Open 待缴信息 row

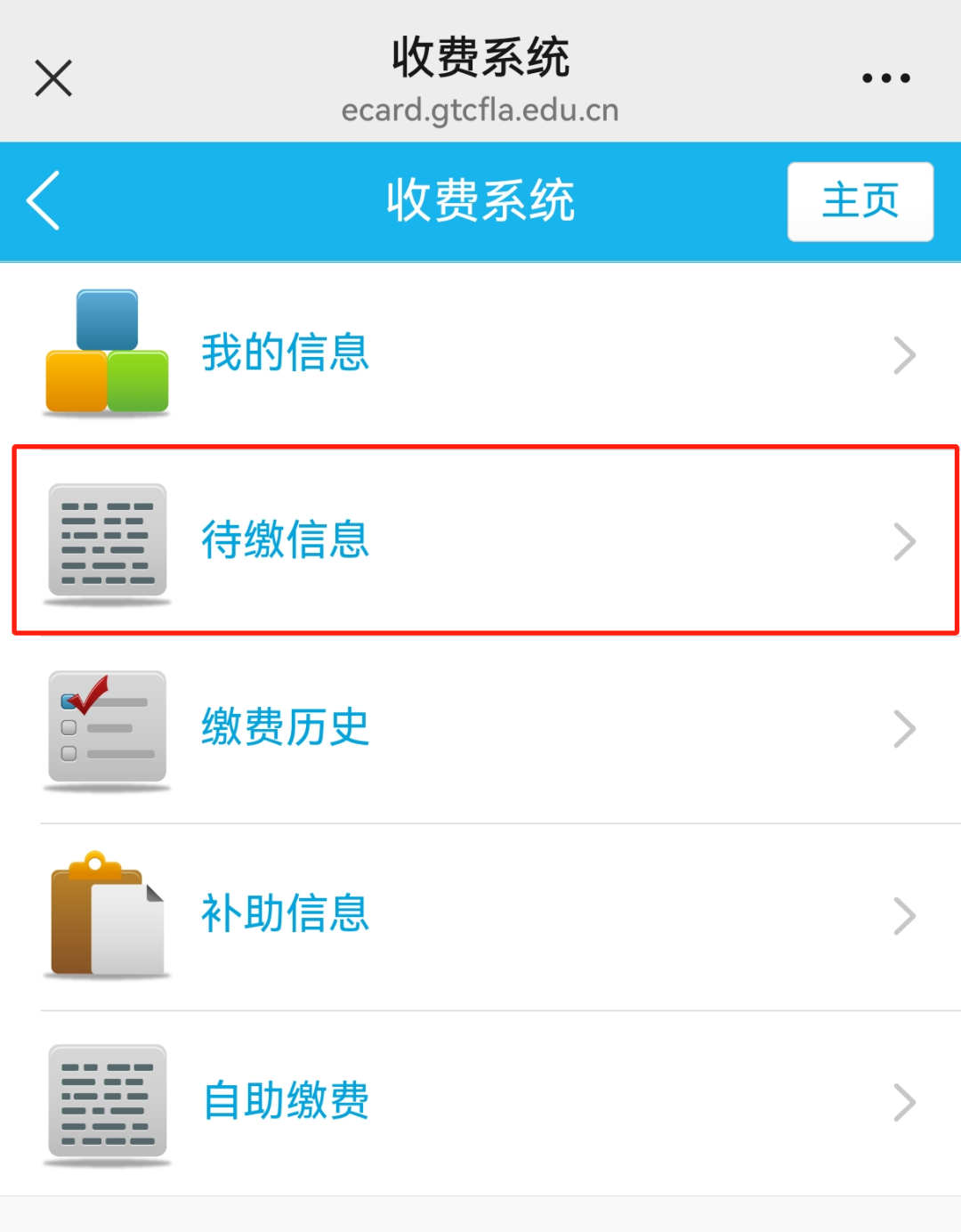click(x=480, y=540)
